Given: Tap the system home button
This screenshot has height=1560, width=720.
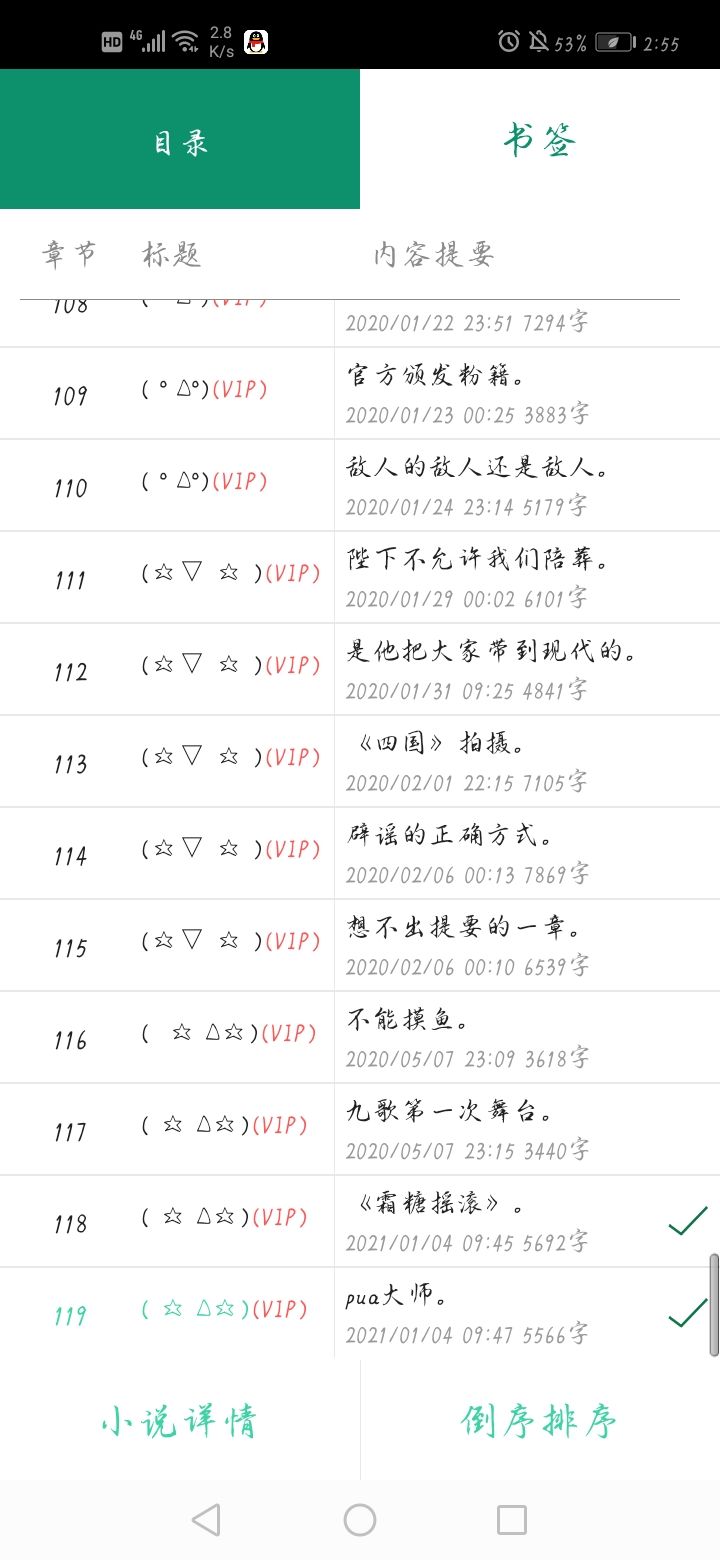Looking at the screenshot, I should coord(360,1520).
